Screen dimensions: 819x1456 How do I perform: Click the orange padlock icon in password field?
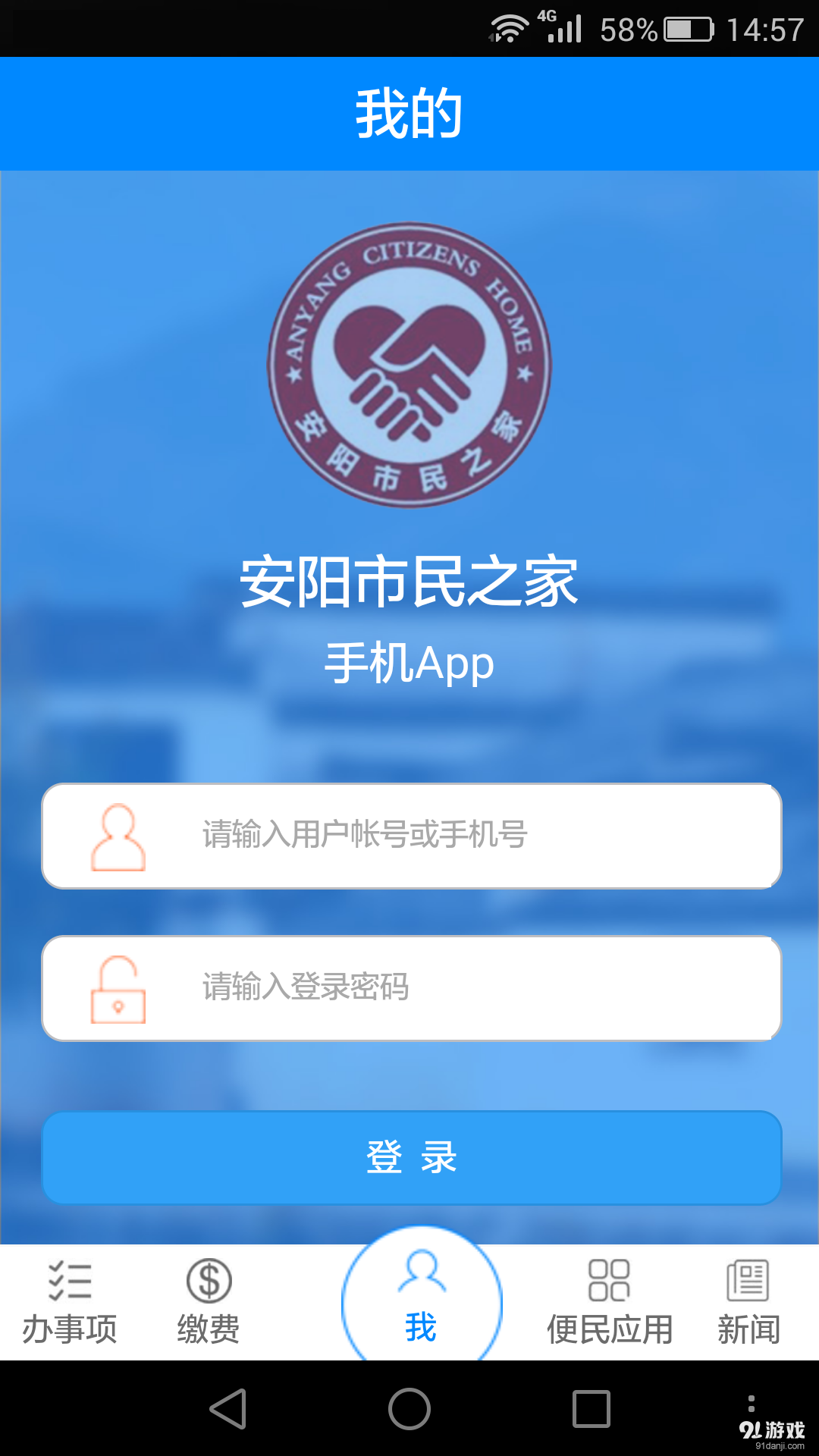[x=118, y=990]
